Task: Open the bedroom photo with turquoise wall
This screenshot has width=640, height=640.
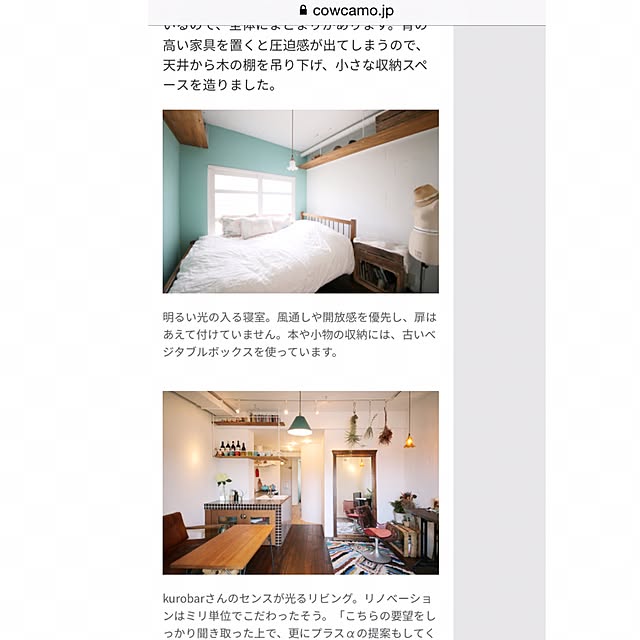Action: [x=300, y=201]
